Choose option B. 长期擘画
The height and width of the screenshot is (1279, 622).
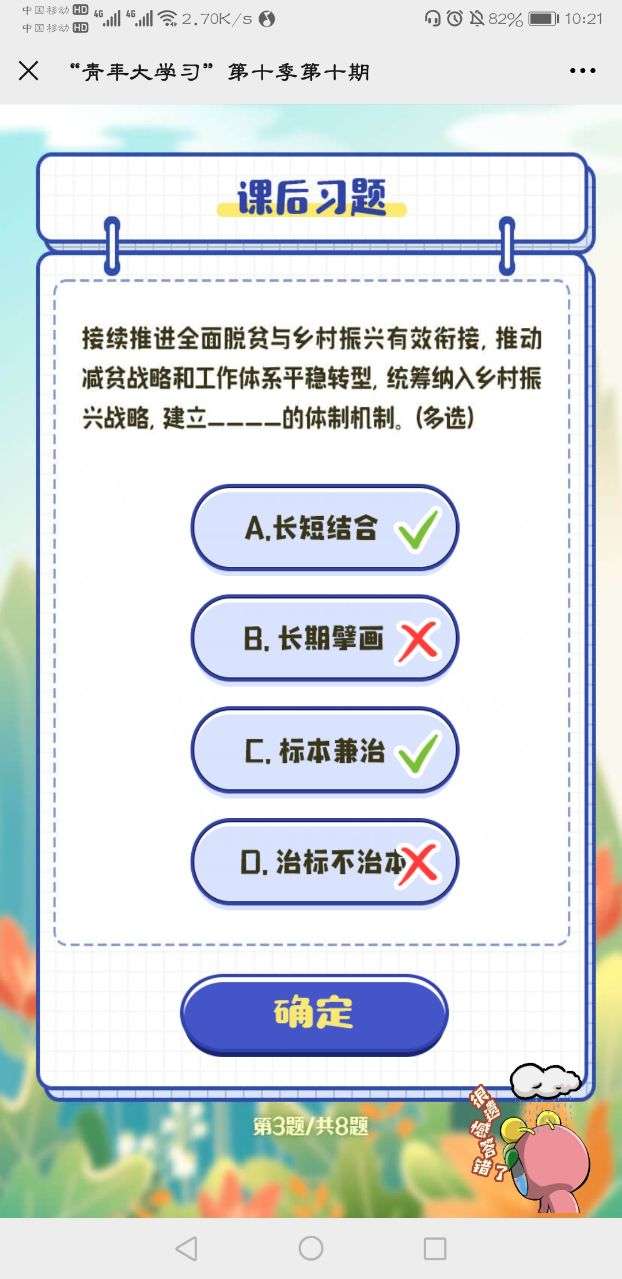[x=324, y=640]
